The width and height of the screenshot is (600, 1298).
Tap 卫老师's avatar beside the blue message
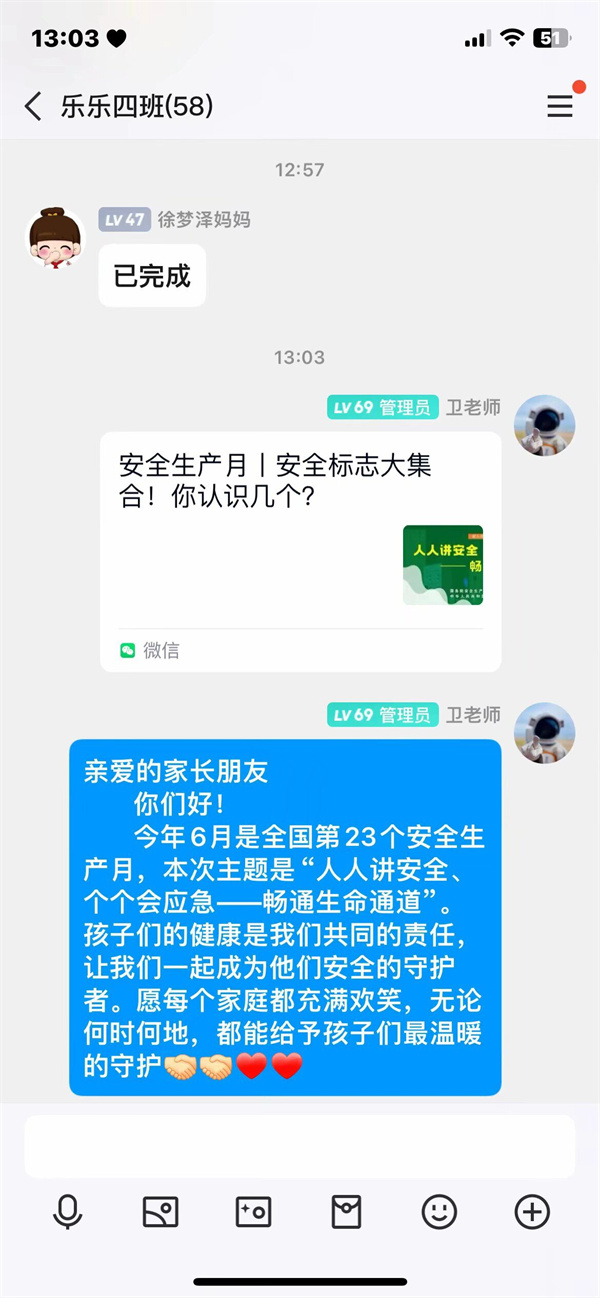coord(544,734)
